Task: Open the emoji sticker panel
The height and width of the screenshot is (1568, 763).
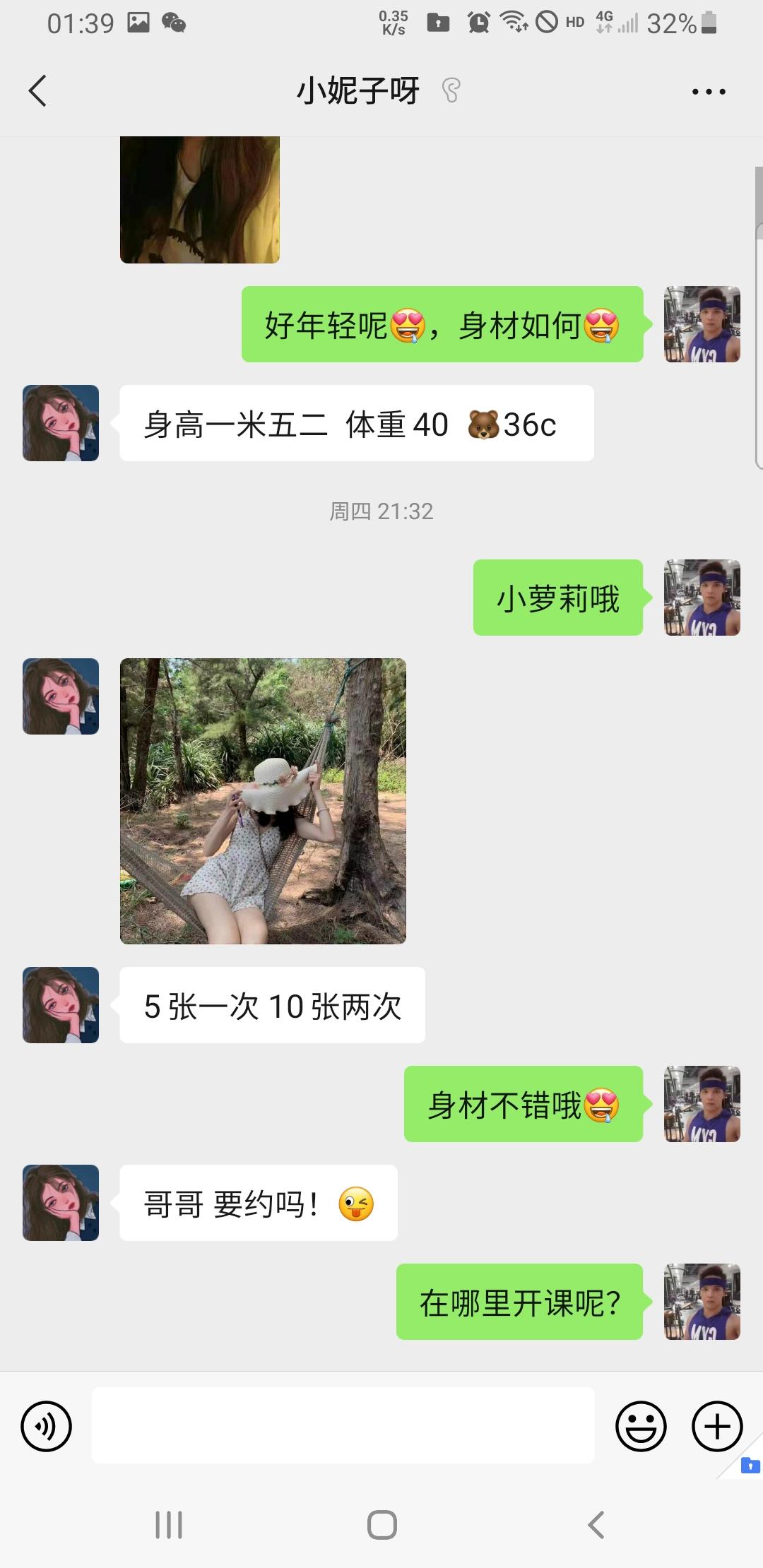Action: point(641,1426)
